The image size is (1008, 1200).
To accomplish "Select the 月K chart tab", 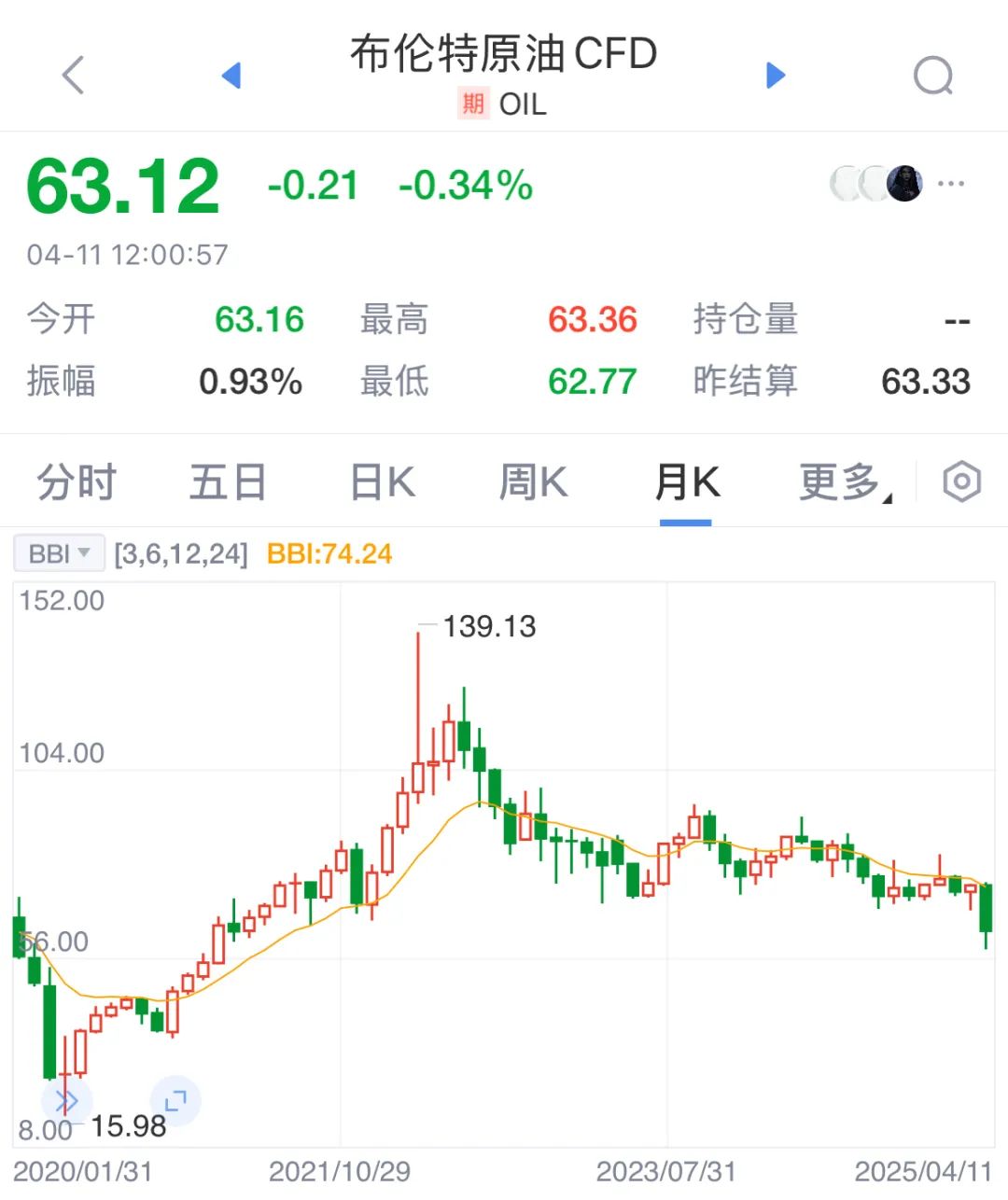I will 686,483.
